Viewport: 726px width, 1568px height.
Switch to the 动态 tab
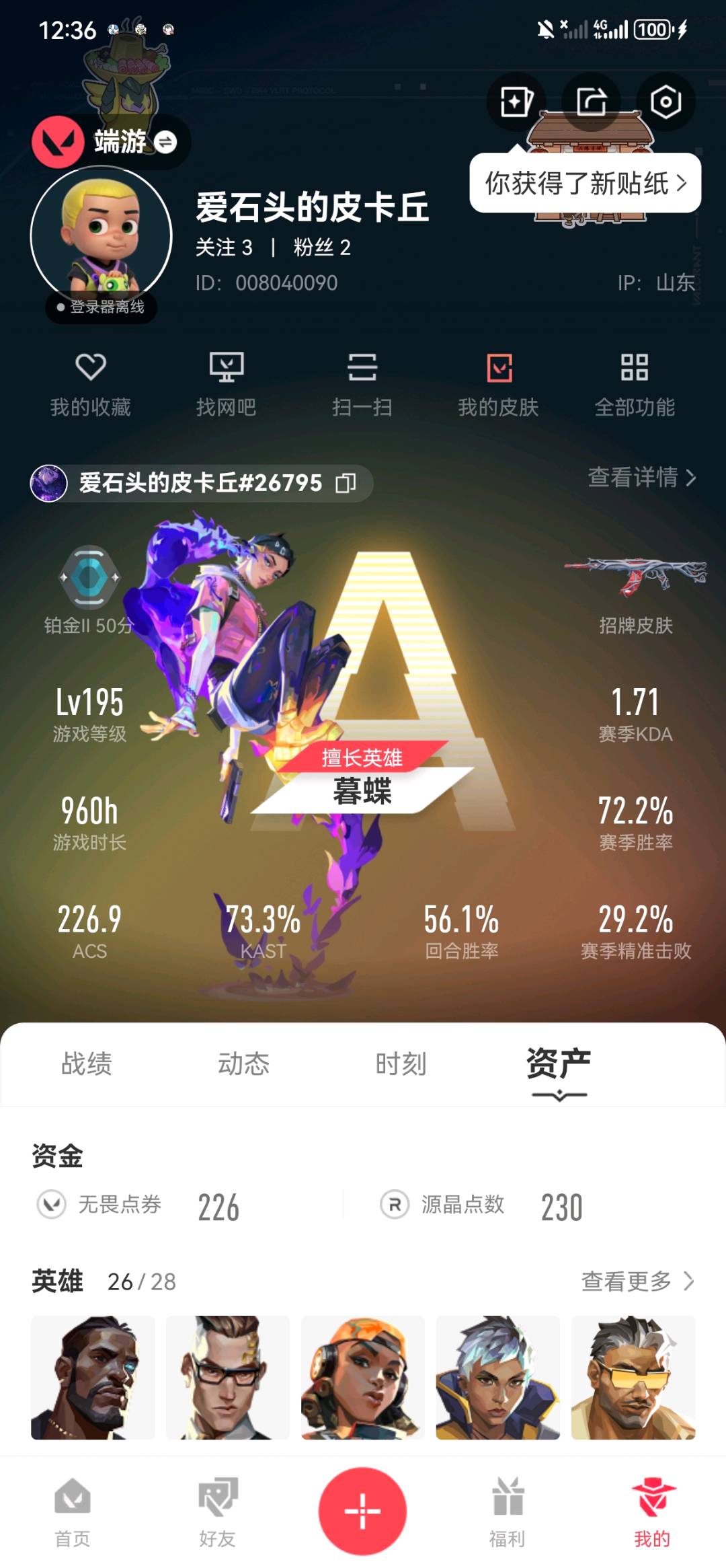243,1064
